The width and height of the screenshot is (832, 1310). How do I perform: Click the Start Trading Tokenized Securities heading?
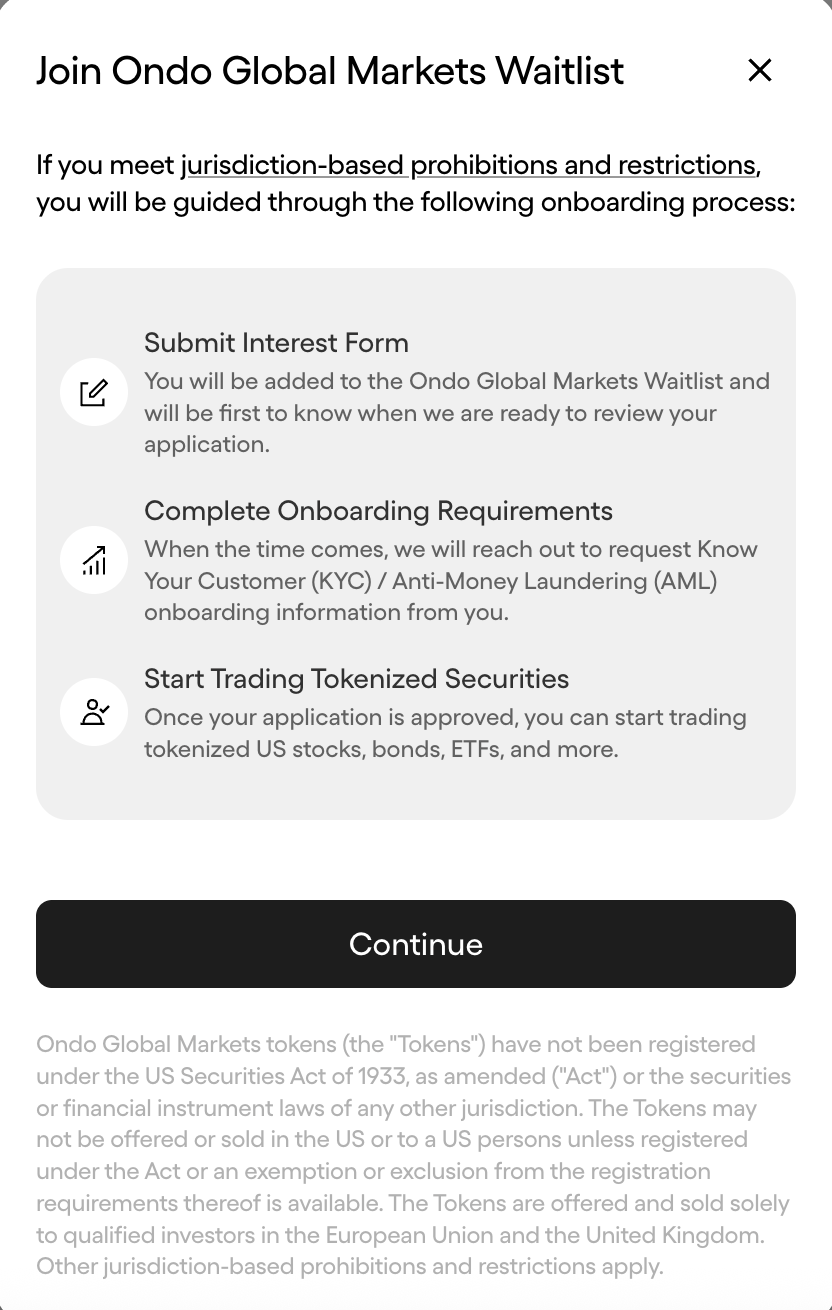point(357,679)
